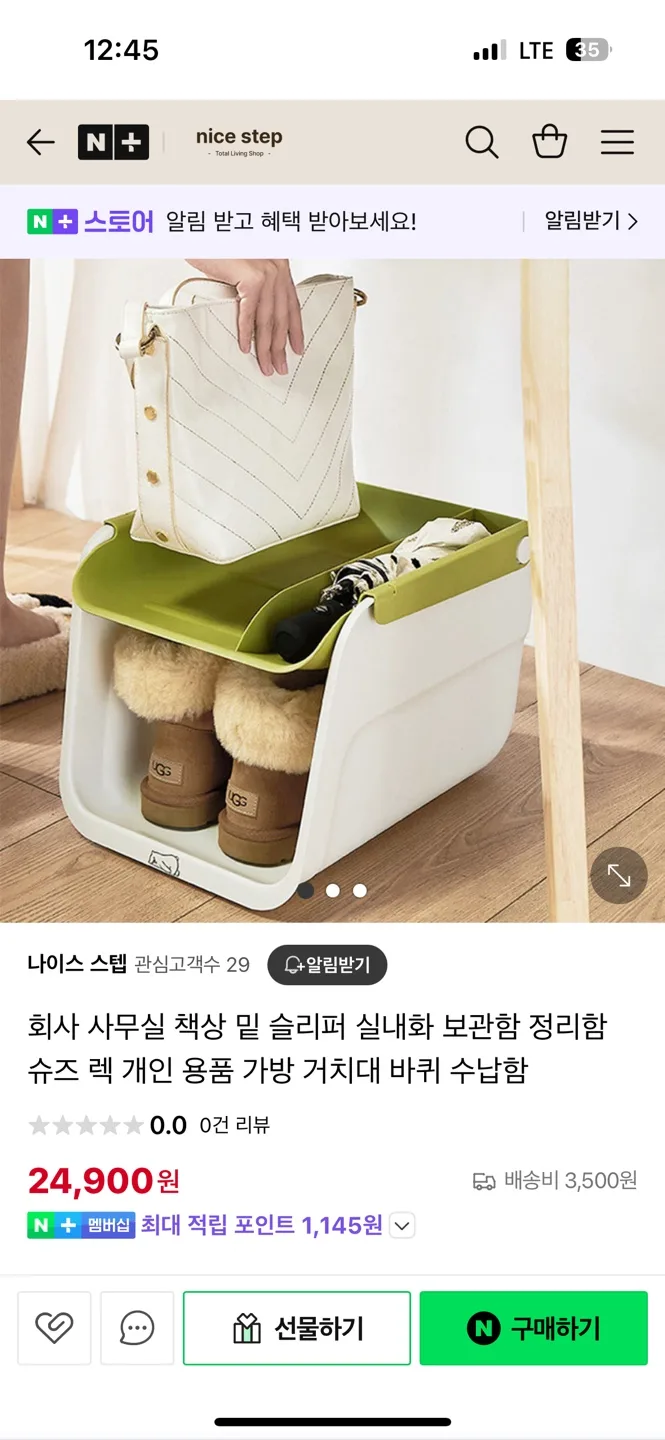Open the N+ store home logo
The image size is (665, 1440).
(113, 143)
